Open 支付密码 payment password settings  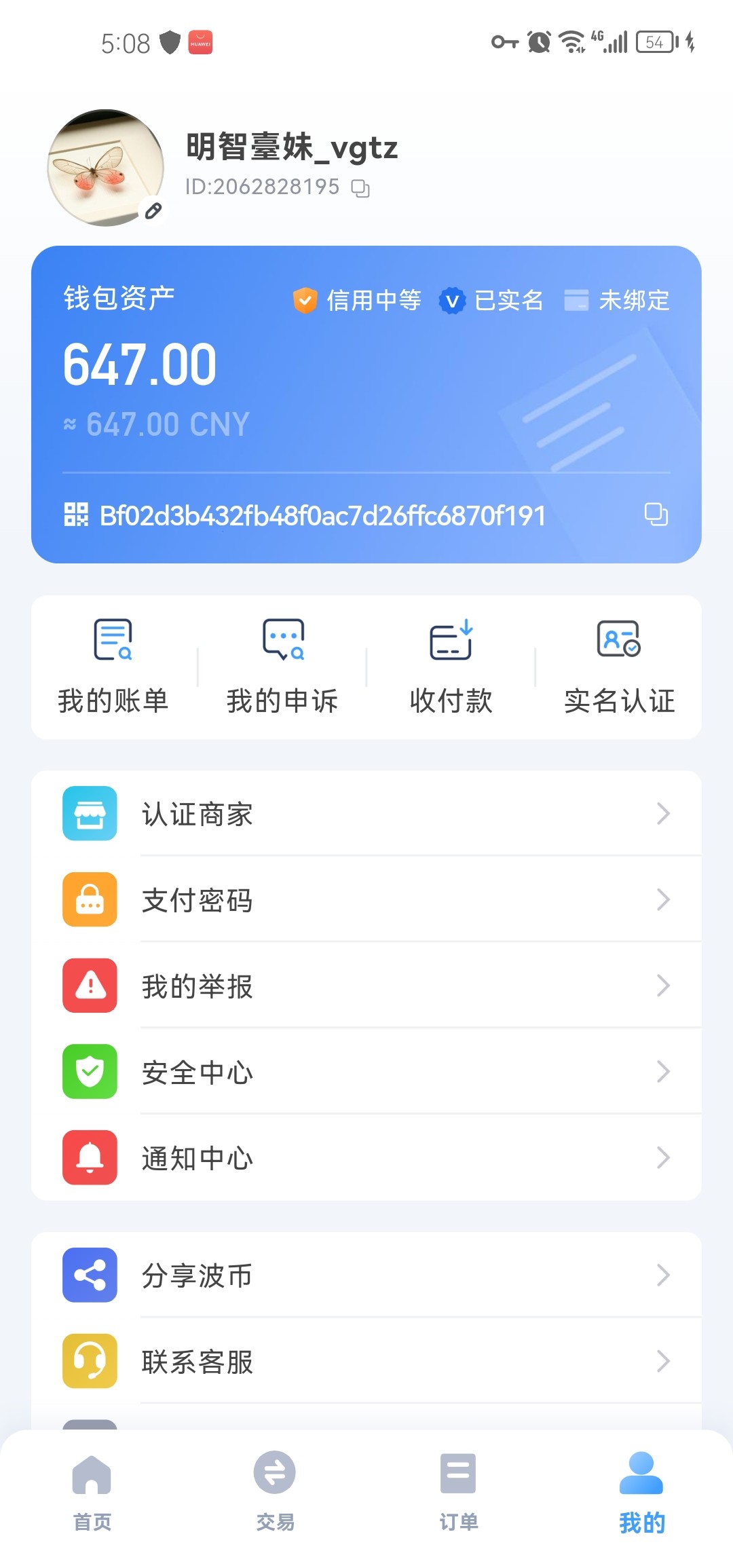click(x=366, y=900)
